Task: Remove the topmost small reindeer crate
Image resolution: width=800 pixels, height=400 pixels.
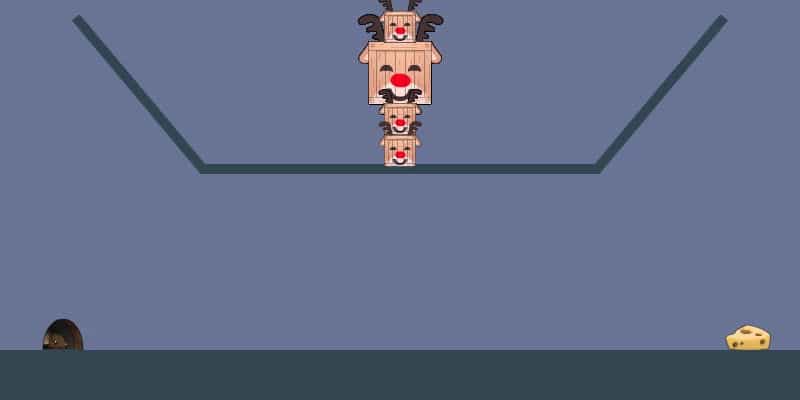Action: [400, 26]
